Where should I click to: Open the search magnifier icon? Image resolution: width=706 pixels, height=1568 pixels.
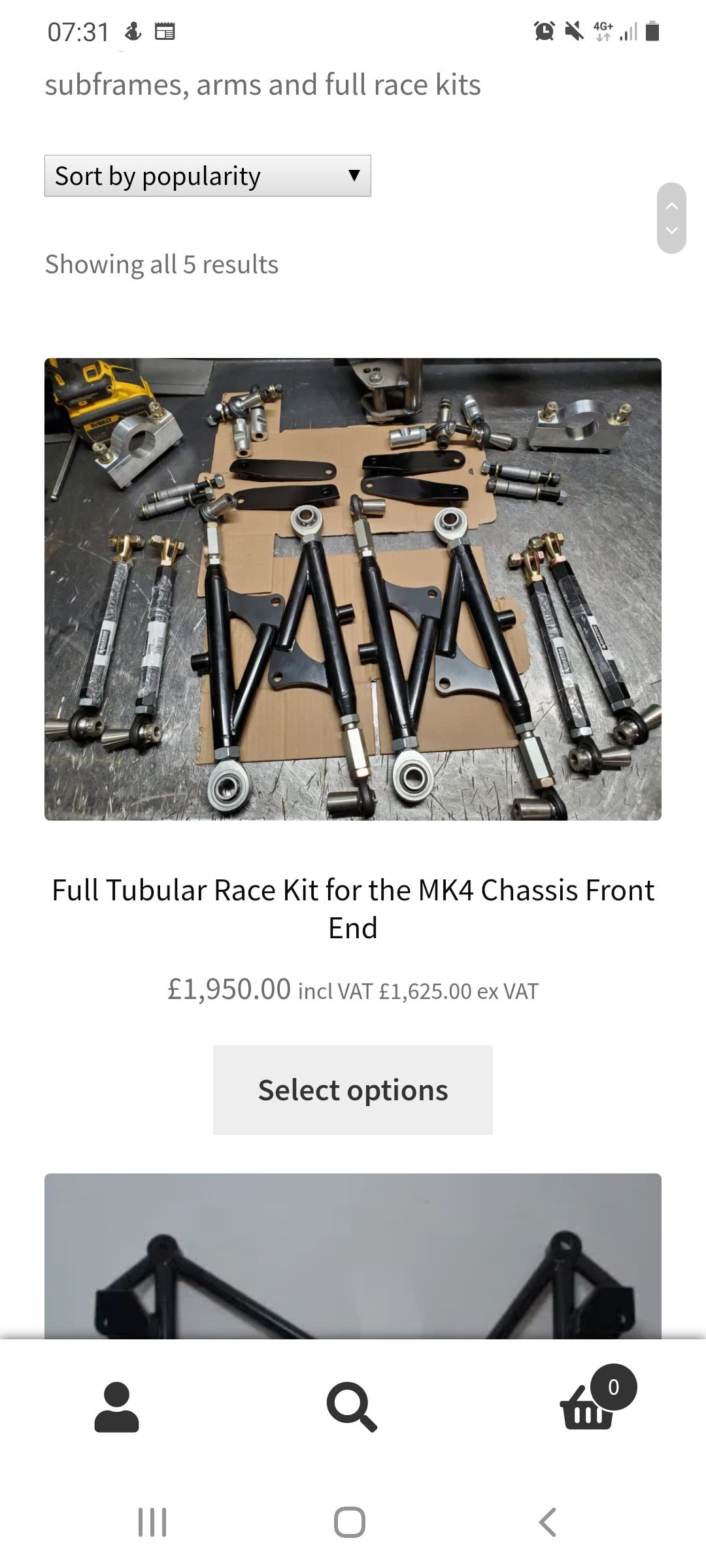point(352,1407)
